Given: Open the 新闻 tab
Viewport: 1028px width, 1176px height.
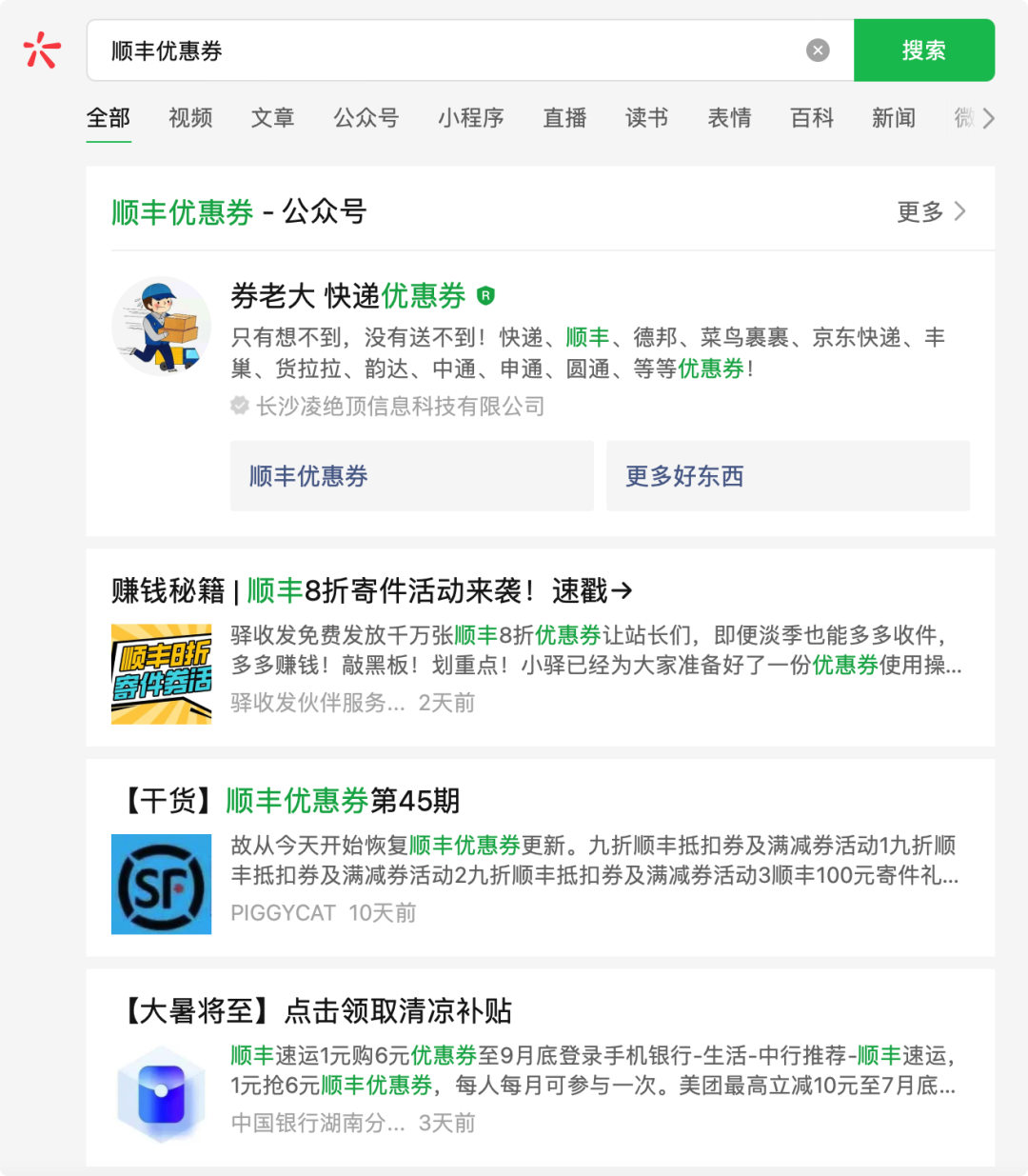Looking at the screenshot, I should coord(893,118).
